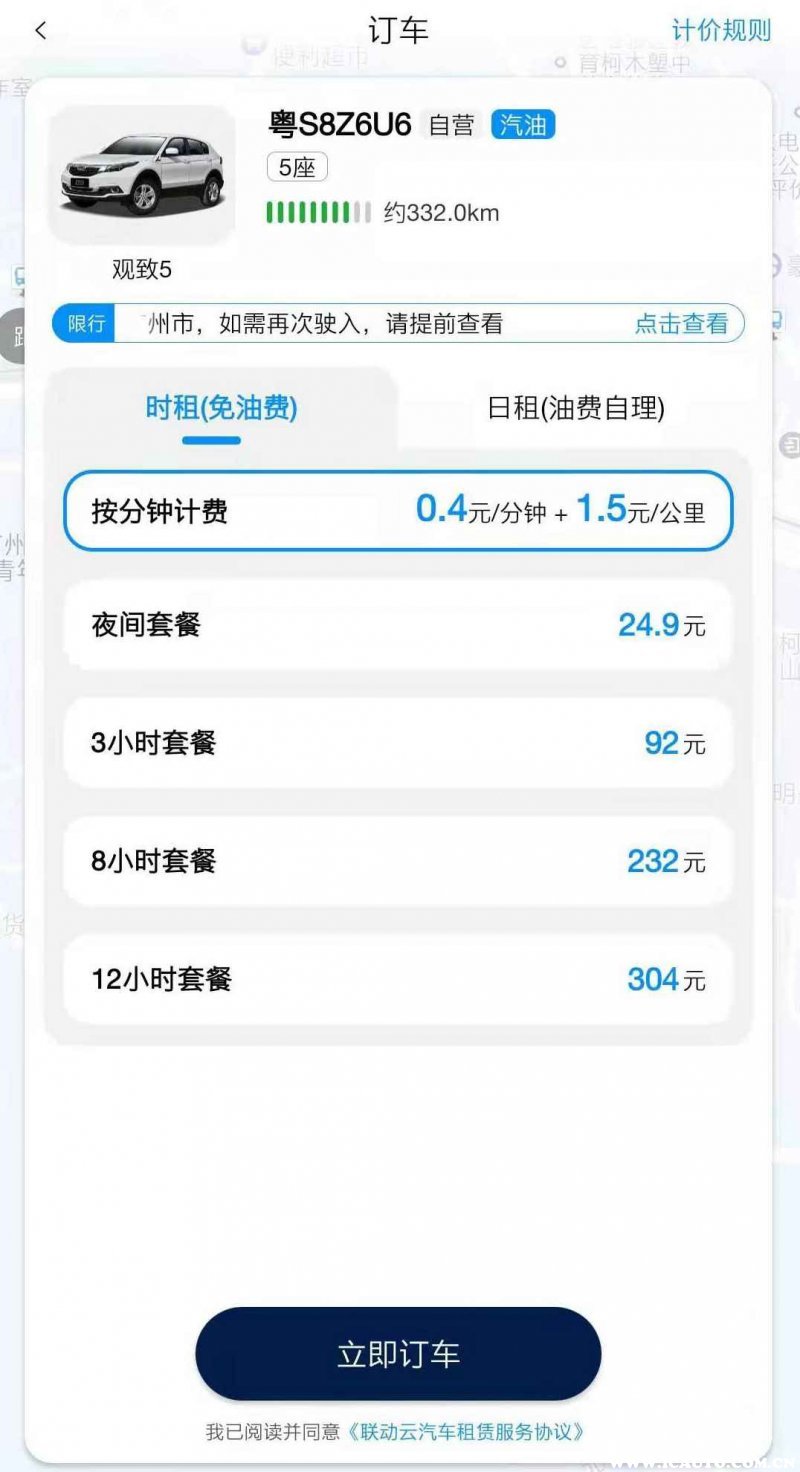Tap 点击查看 for traffic restriction details

pyautogui.click(x=681, y=323)
